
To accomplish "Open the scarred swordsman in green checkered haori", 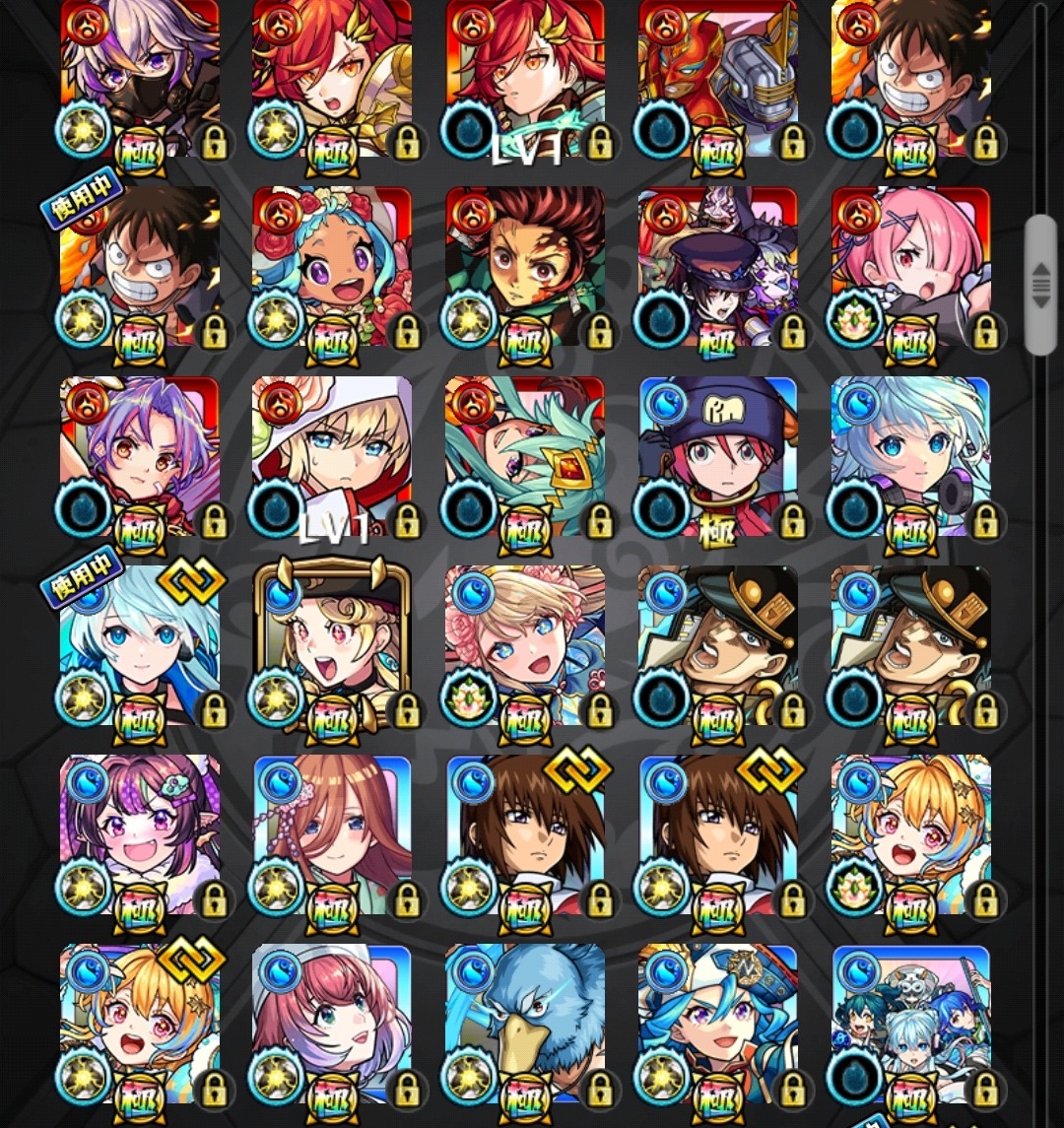I will (x=525, y=266).
